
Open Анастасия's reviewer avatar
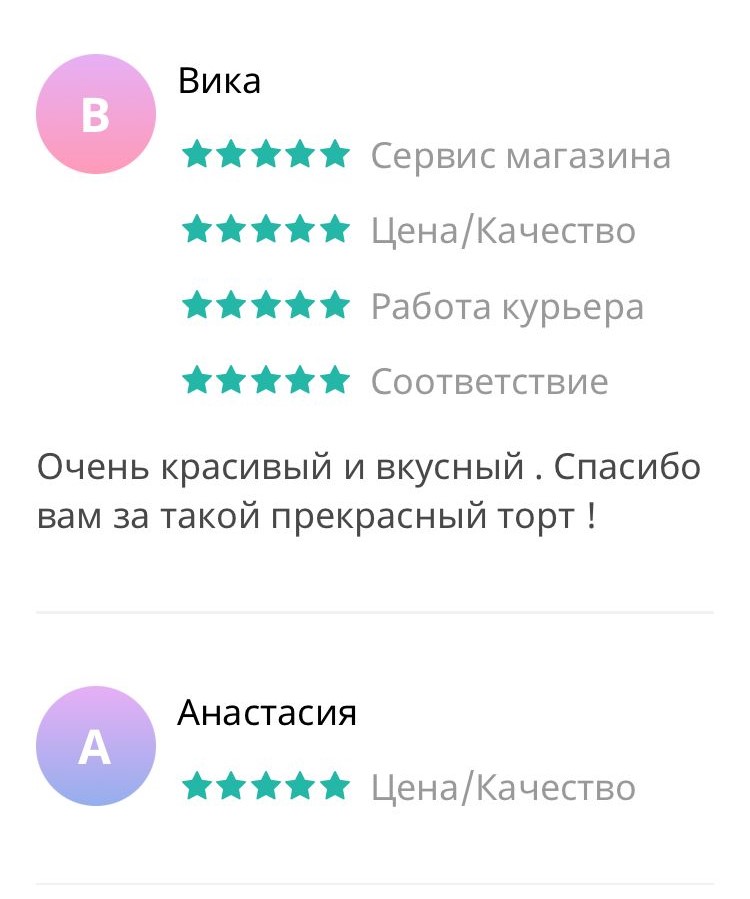pyautogui.click(x=95, y=746)
